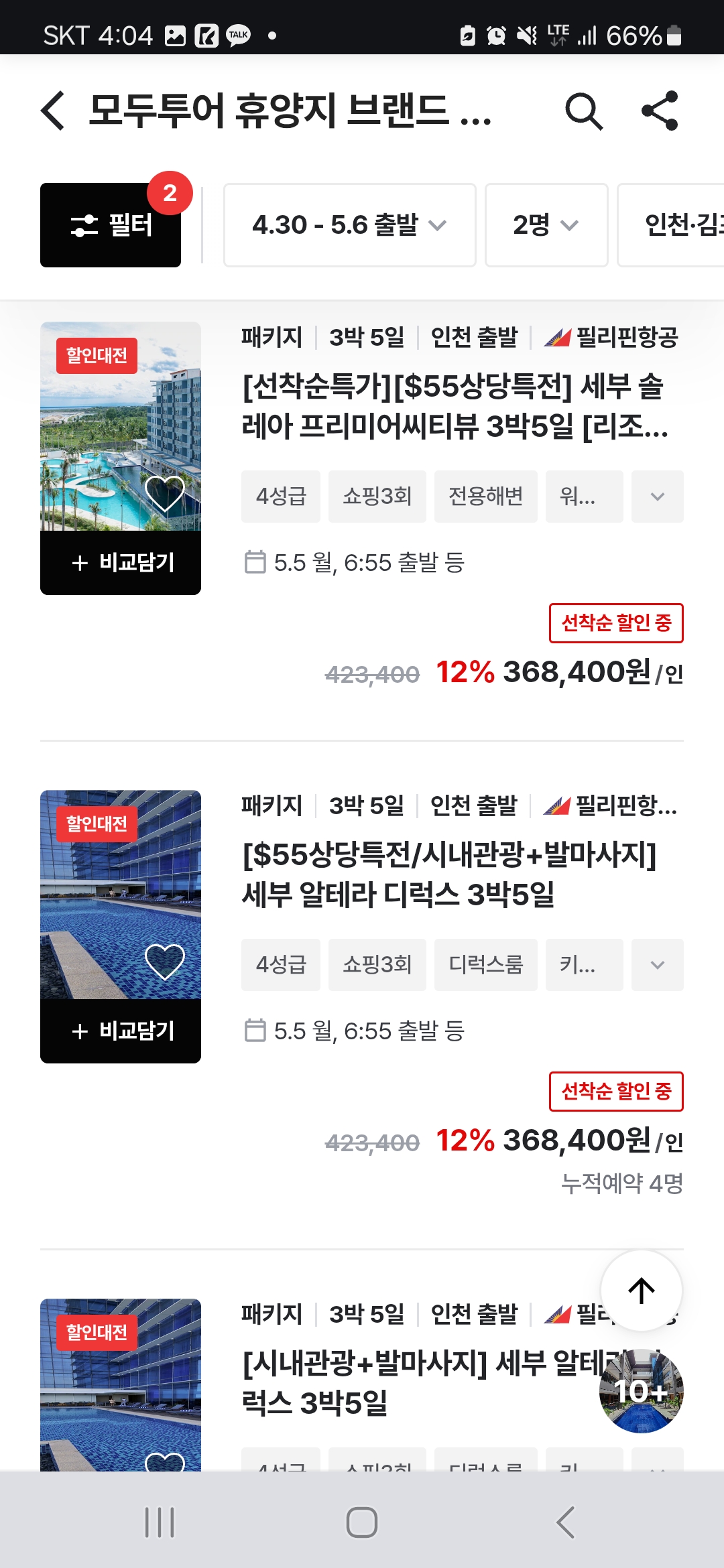Open [$55상당특전/시내관광+발마사지] 세부 알테라 디럭스 package
This screenshot has height=1568, width=724.
pos(449,874)
